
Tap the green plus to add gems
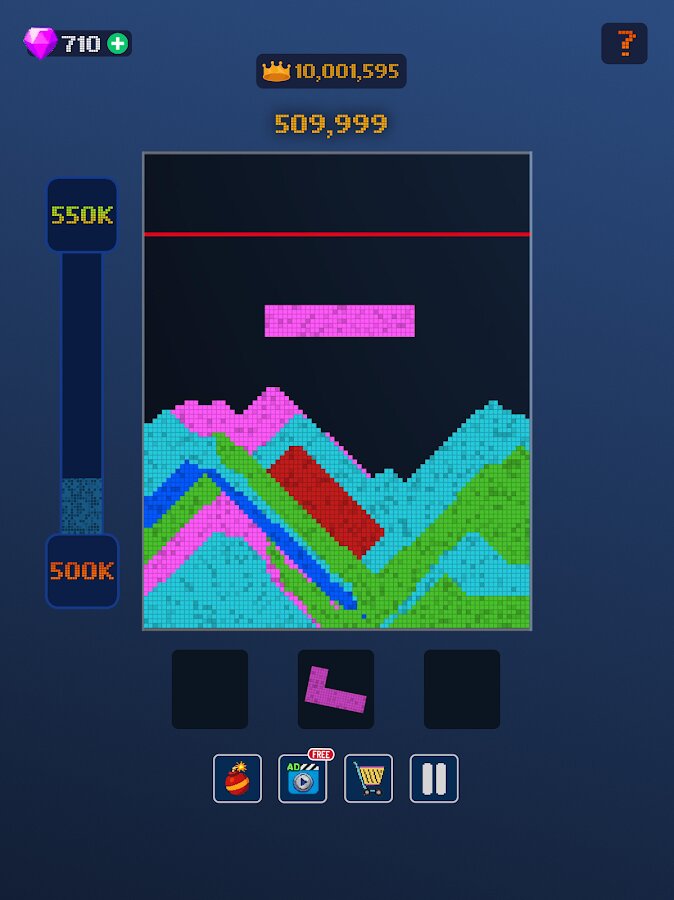pos(118,44)
